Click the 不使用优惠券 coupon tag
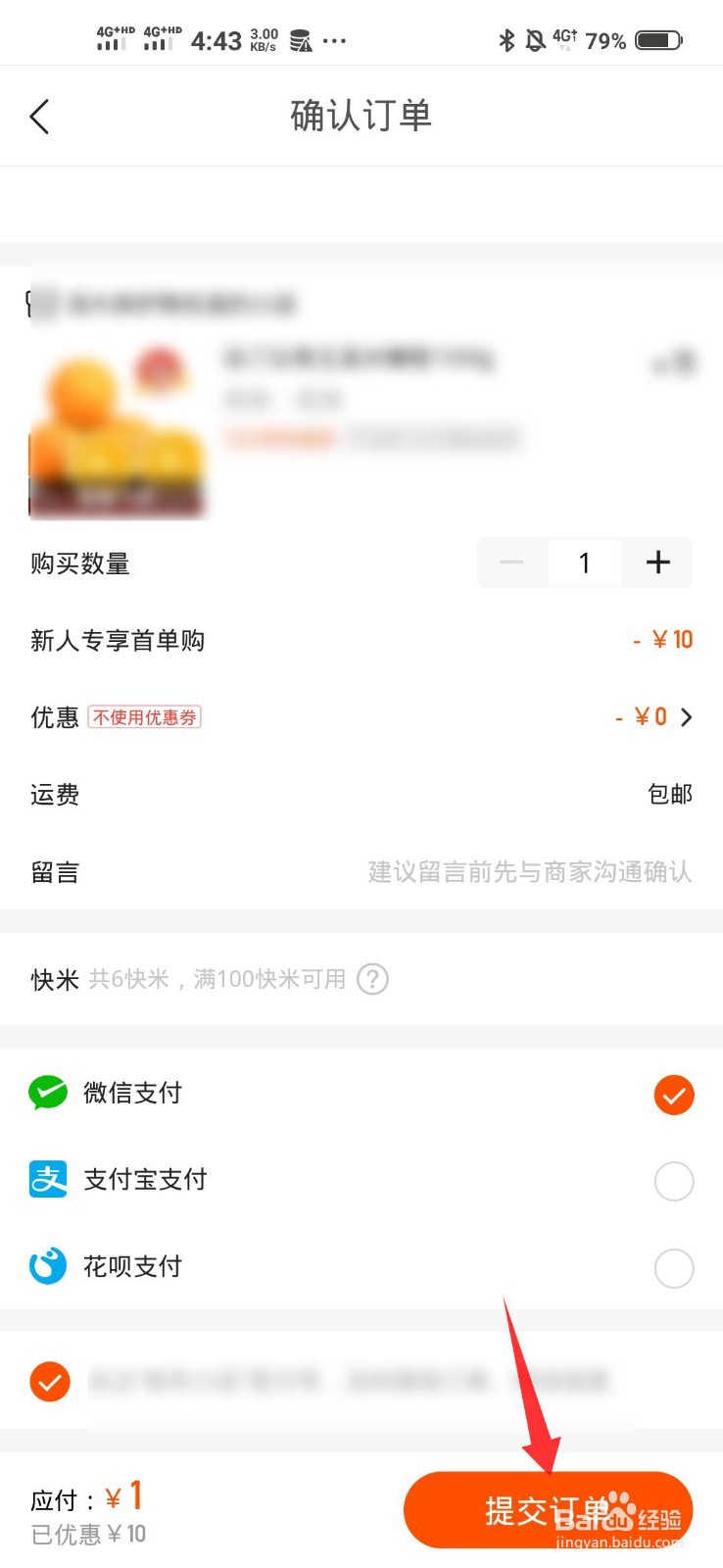Image resolution: width=723 pixels, height=1568 pixels. (x=144, y=716)
